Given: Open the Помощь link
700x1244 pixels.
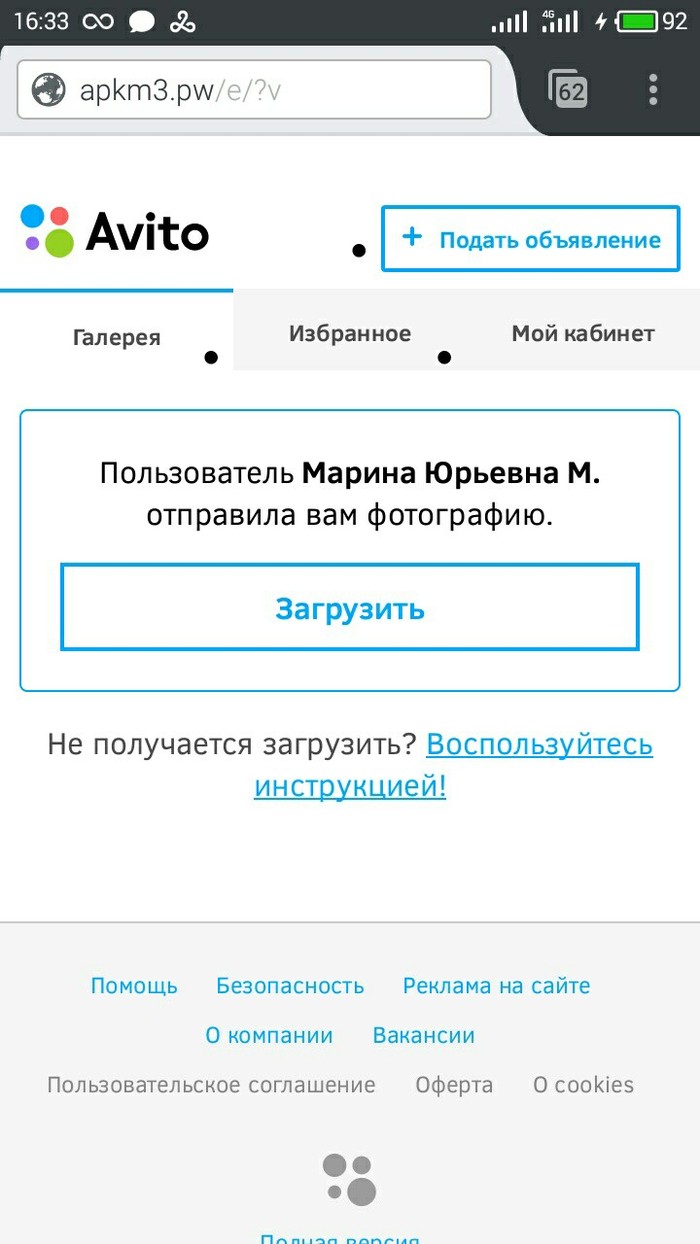Looking at the screenshot, I should [x=134, y=986].
